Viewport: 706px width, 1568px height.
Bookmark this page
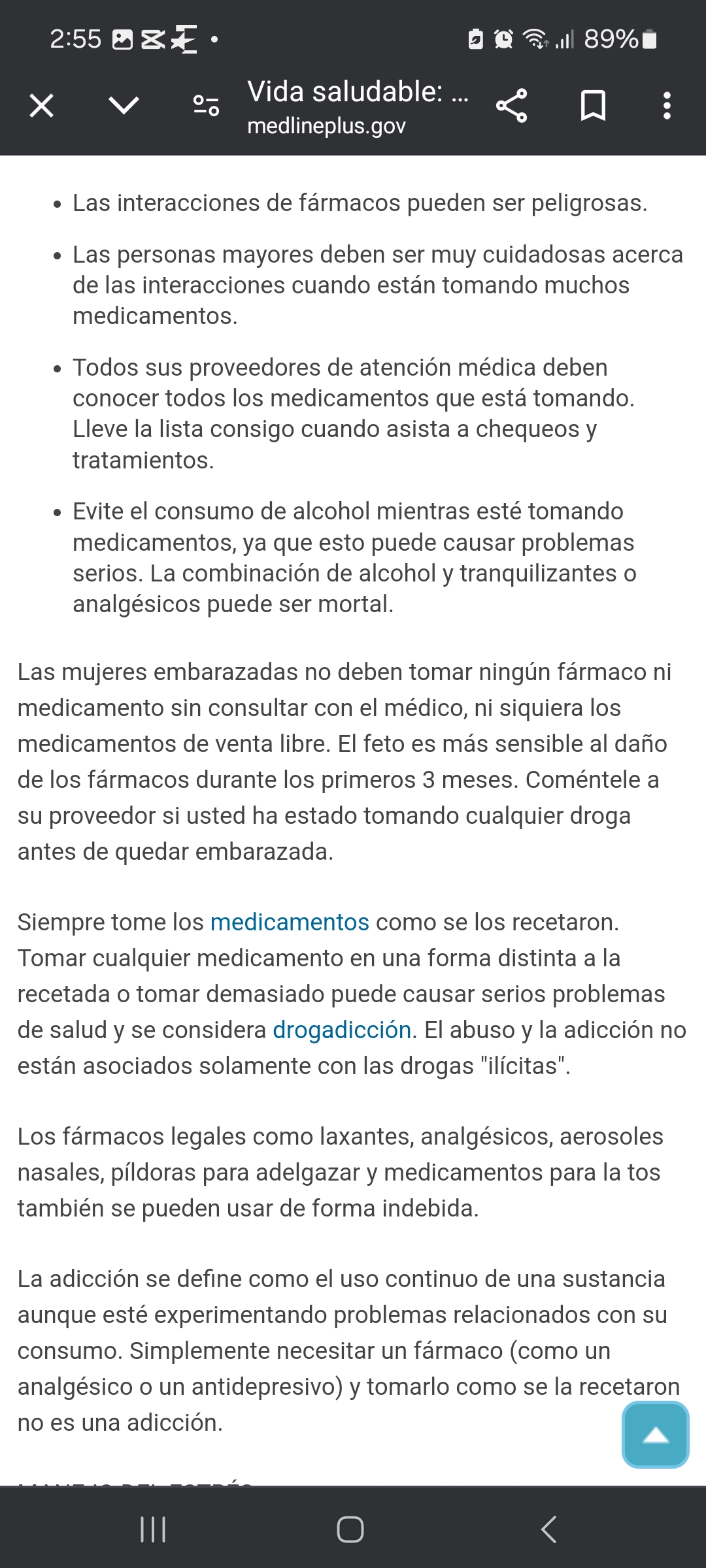[x=594, y=105]
